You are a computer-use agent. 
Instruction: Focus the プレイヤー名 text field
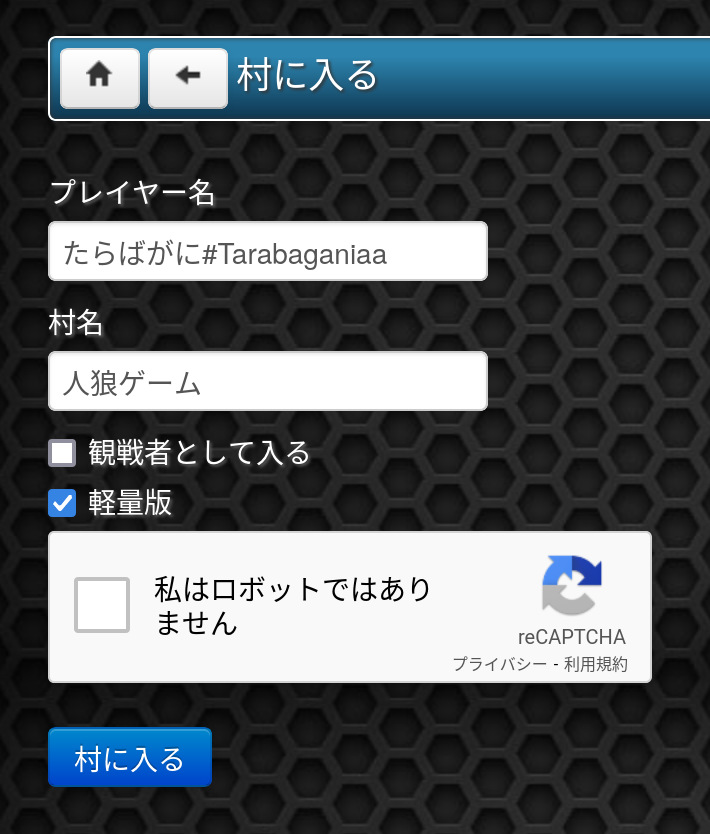pos(267,252)
